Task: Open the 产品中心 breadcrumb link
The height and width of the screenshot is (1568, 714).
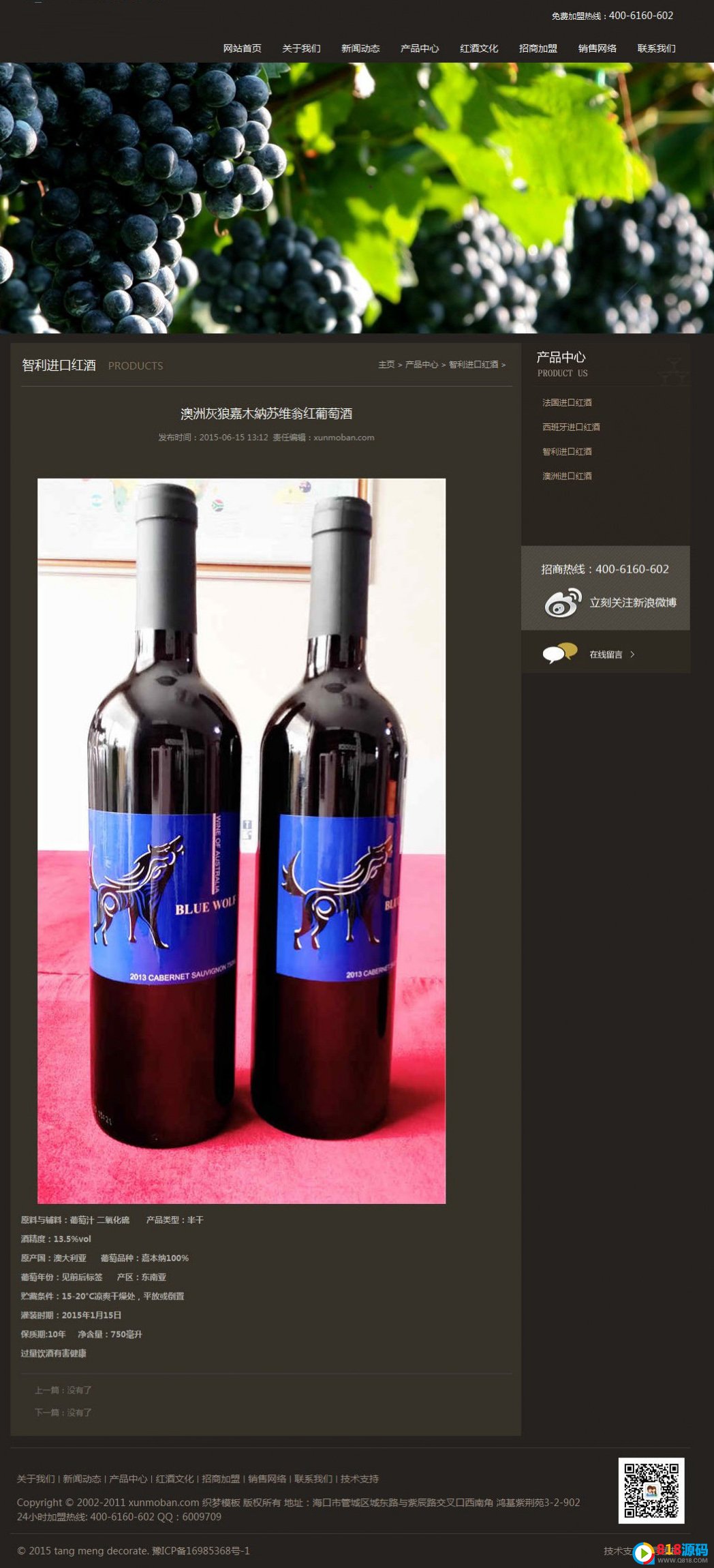Action: (x=422, y=365)
